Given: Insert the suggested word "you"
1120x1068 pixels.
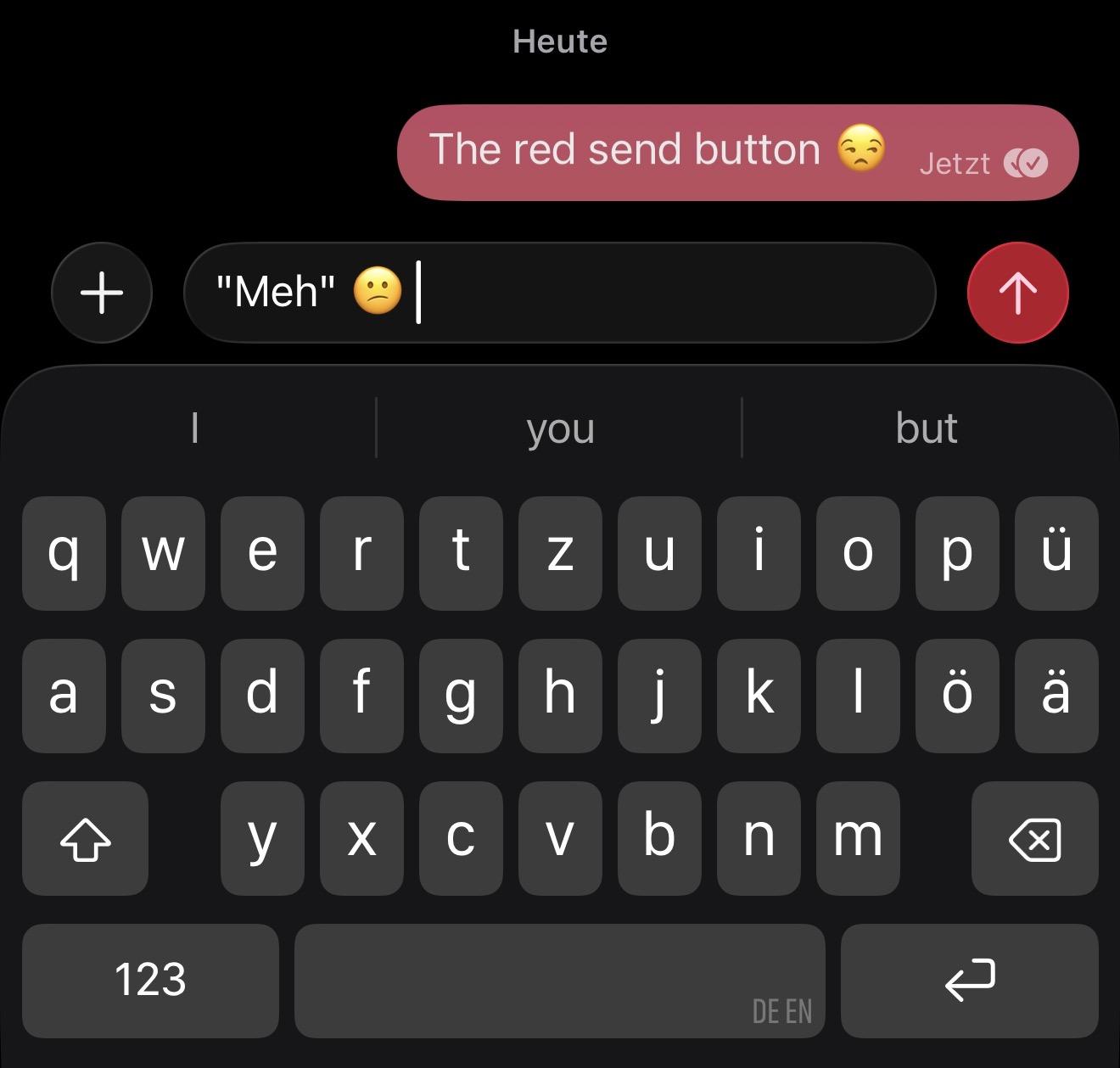Looking at the screenshot, I should point(560,428).
